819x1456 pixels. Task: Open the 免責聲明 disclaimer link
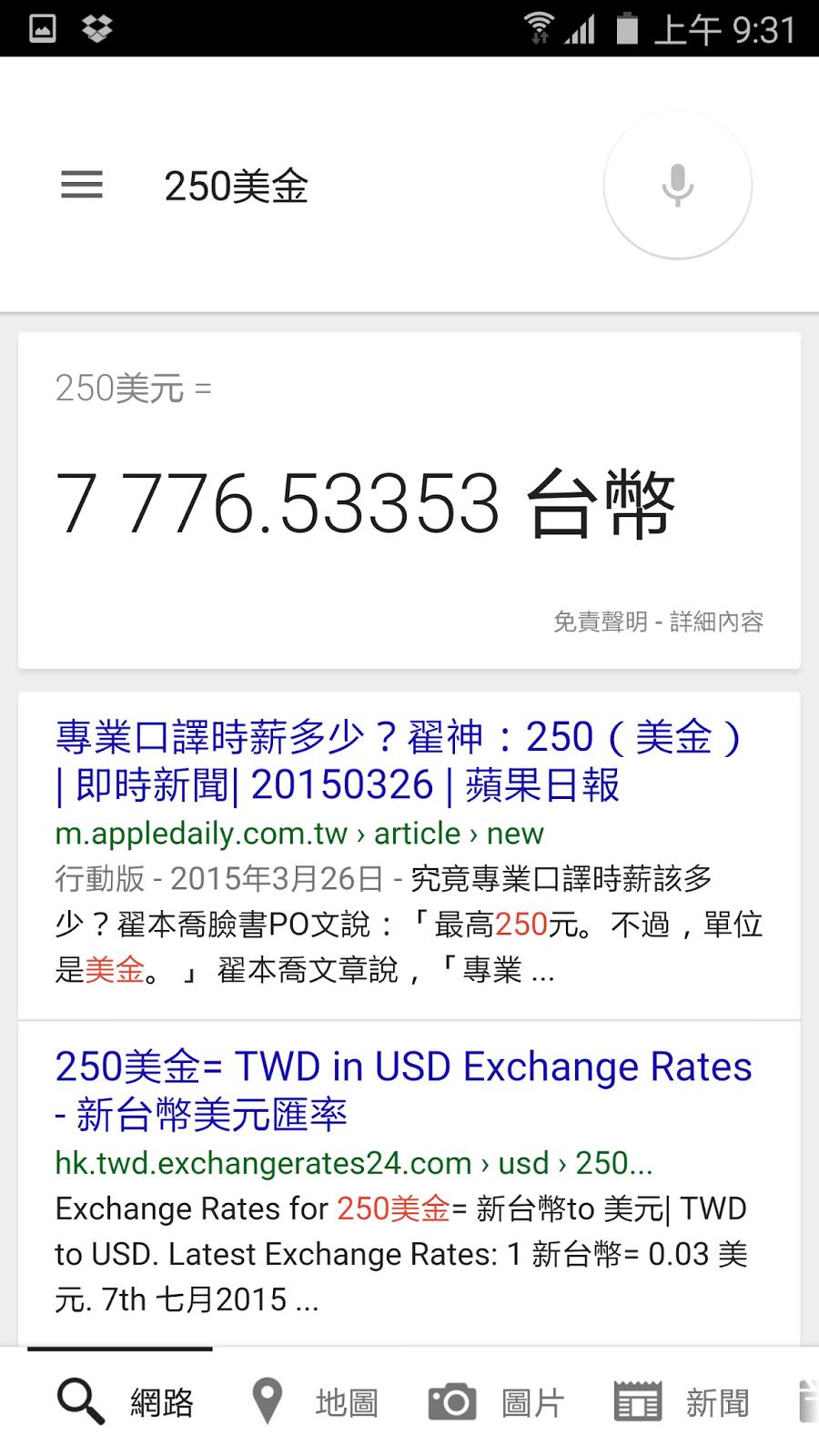pyautogui.click(x=601, y=622)
